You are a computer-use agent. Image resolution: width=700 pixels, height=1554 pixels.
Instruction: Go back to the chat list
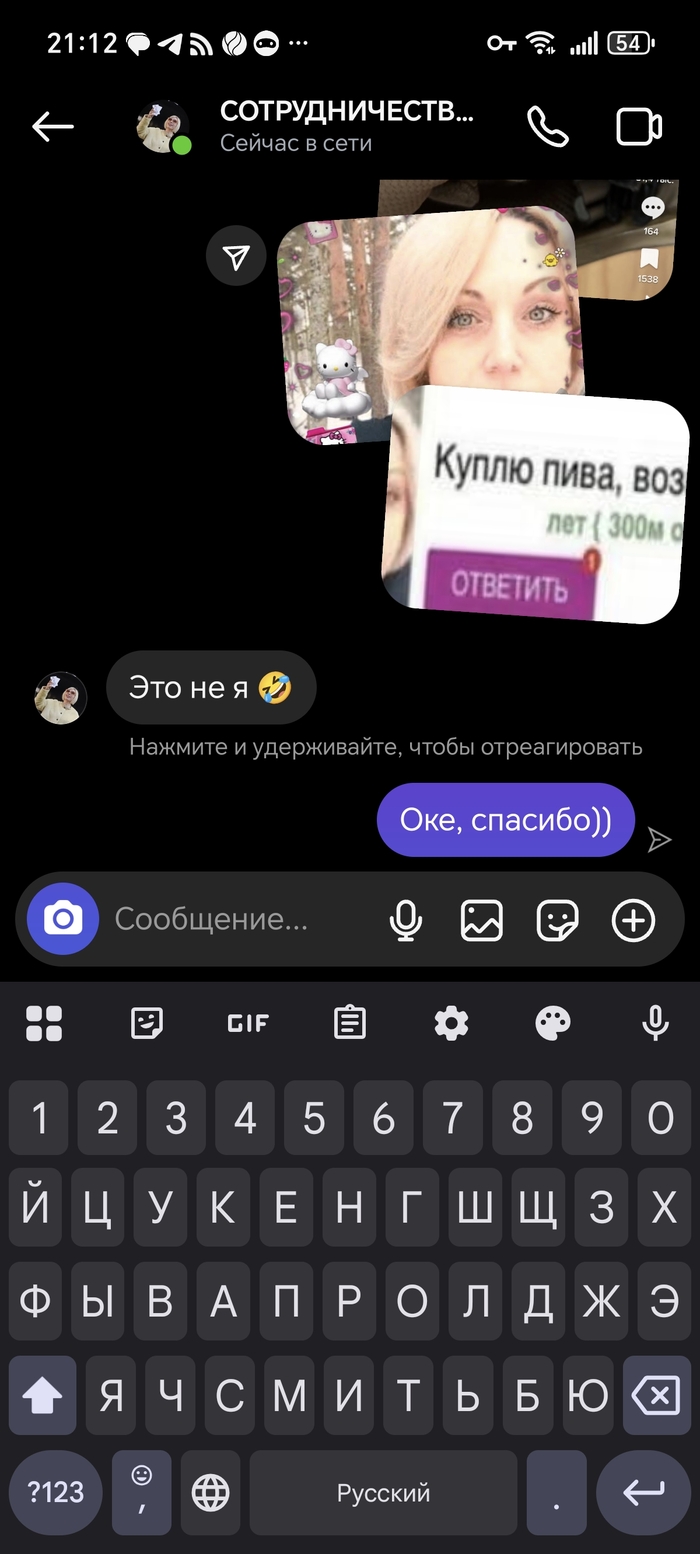pos(53,126)
